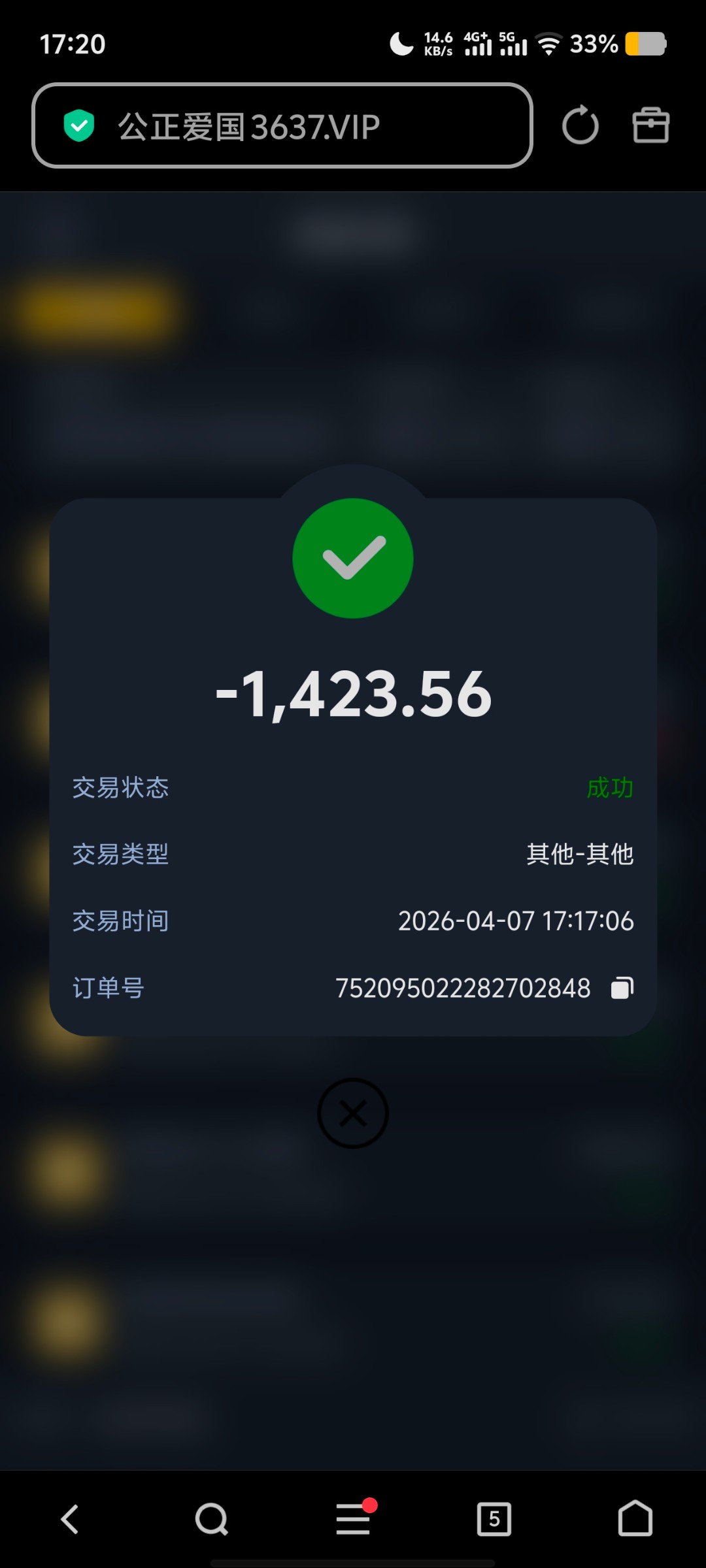Go to the browser home page
The height and width of the screenshot is (1568, 706).
click(x=635, y=1519)
